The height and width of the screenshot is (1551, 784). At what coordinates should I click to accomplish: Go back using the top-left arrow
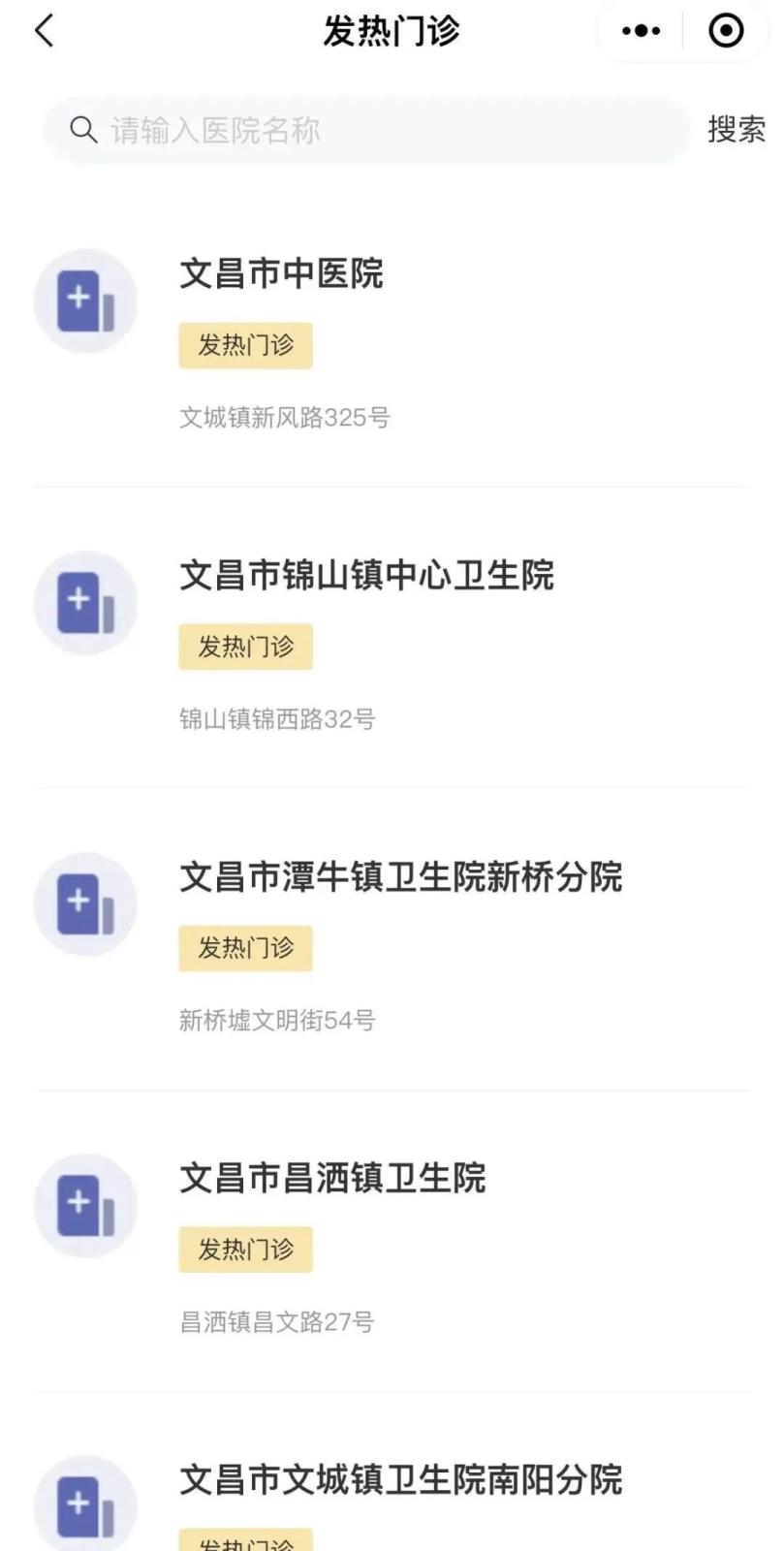coord(44,31)
